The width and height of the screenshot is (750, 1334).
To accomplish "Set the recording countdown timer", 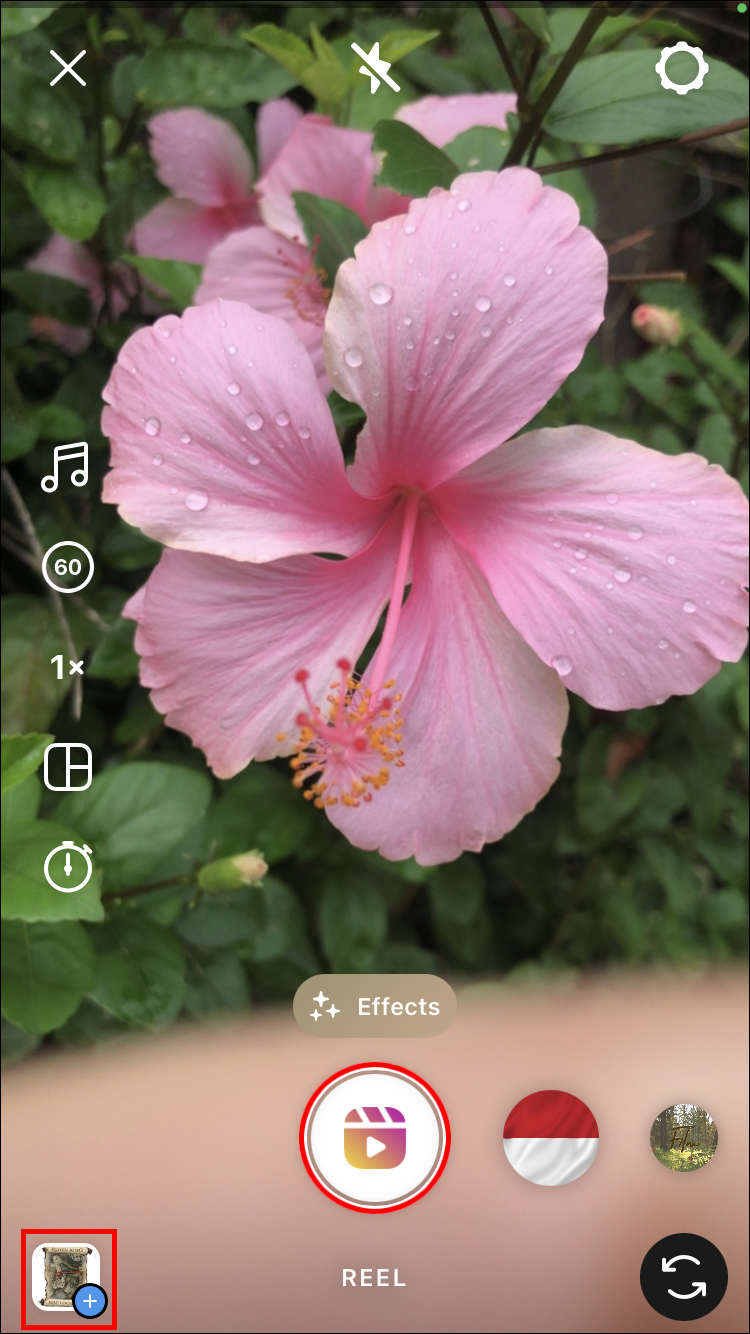I will (x=67, y=866).
